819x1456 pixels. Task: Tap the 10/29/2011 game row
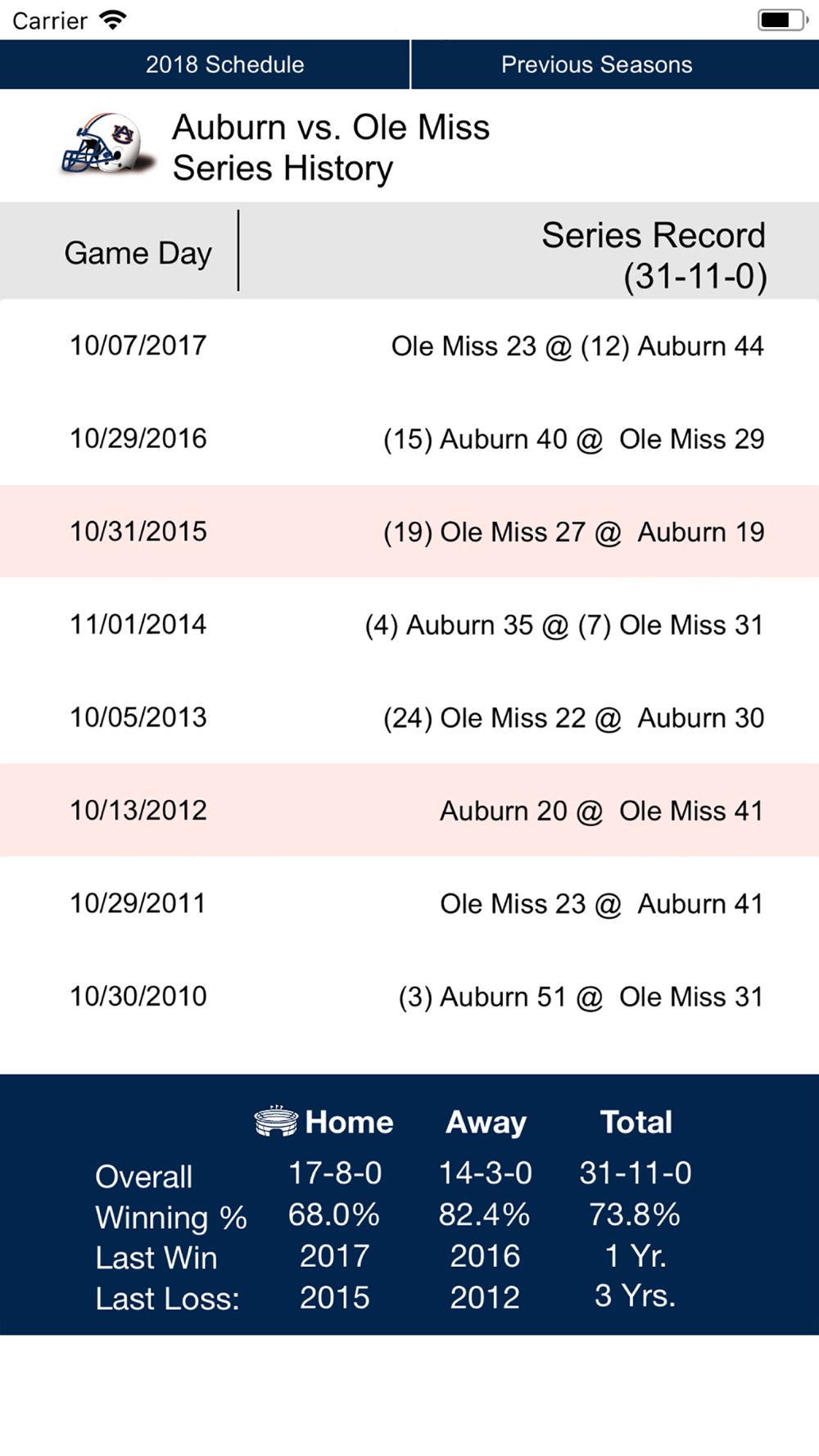pyautogui.click(x=409, y=903)
